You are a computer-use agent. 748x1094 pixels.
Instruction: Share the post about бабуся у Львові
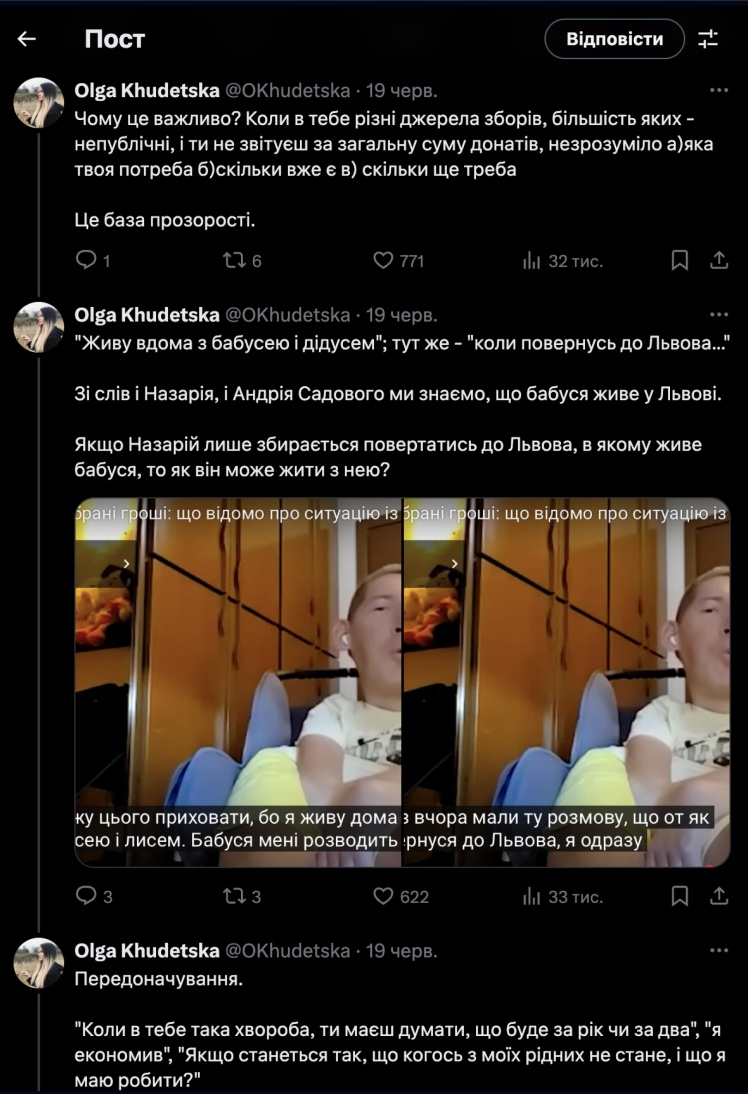(718, 896)
